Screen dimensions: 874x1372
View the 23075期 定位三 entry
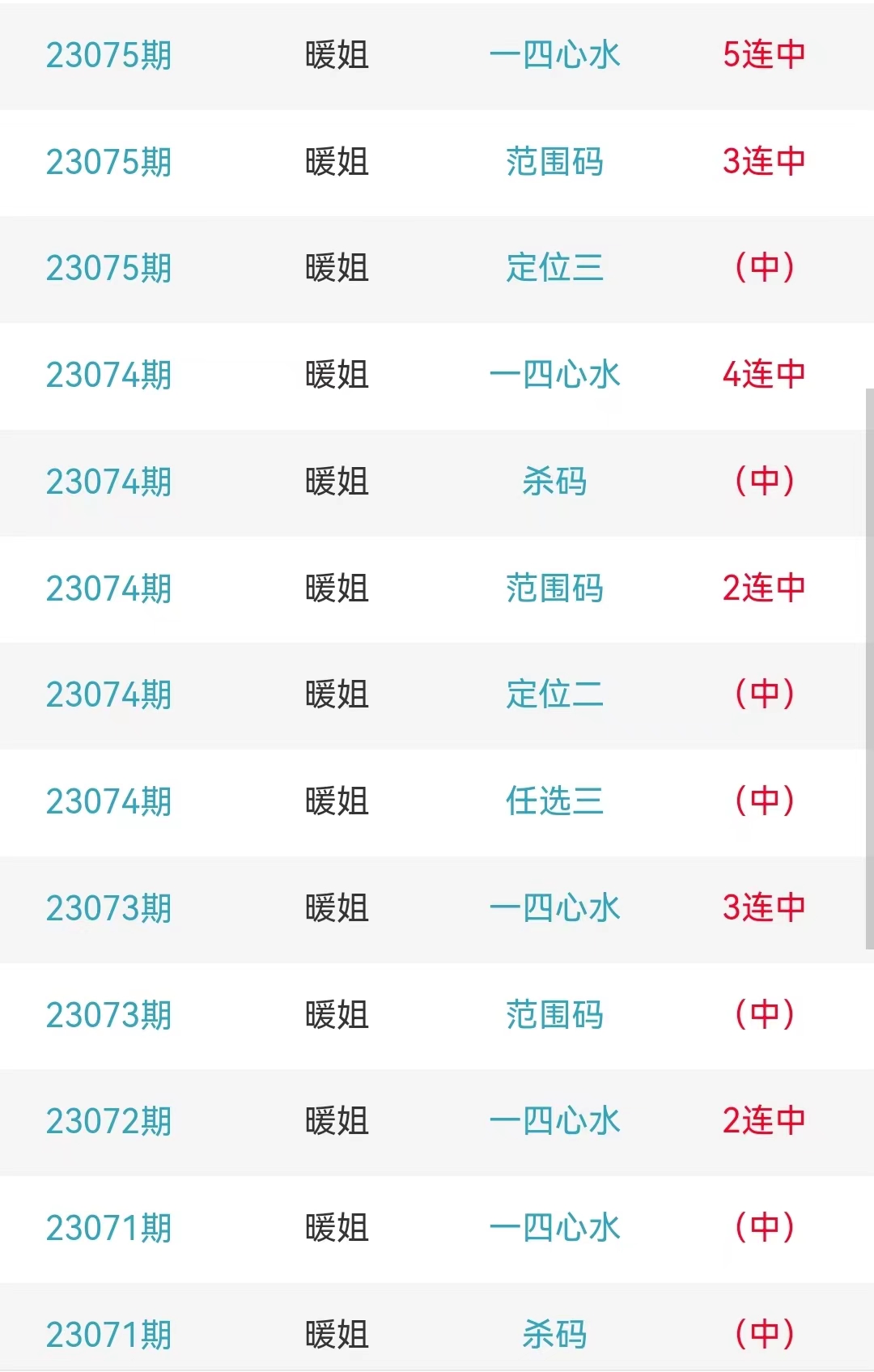pyautogui.click(x=554, y=268)
